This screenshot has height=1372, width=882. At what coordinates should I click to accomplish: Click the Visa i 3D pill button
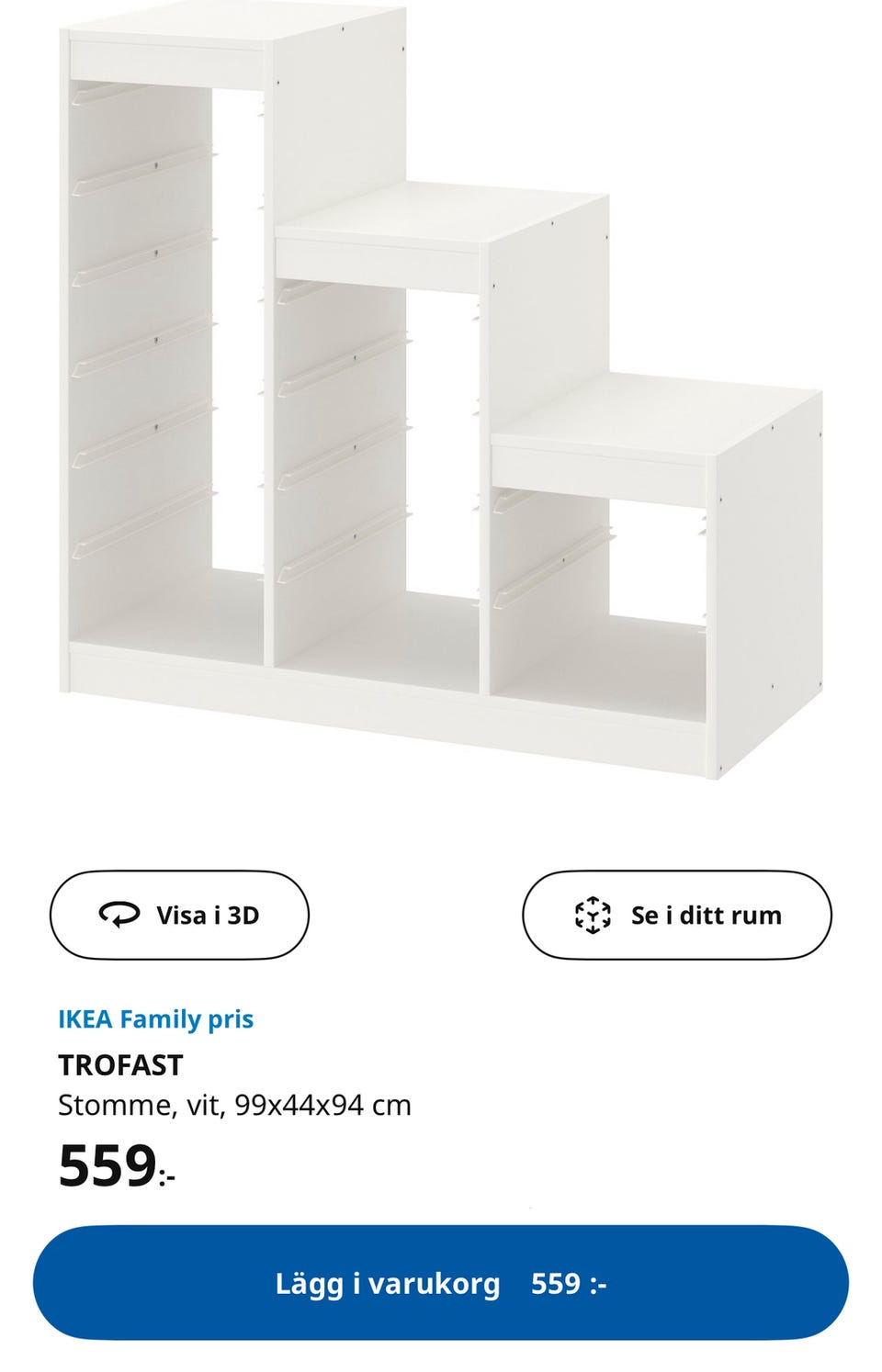click(x=180, y=915)
